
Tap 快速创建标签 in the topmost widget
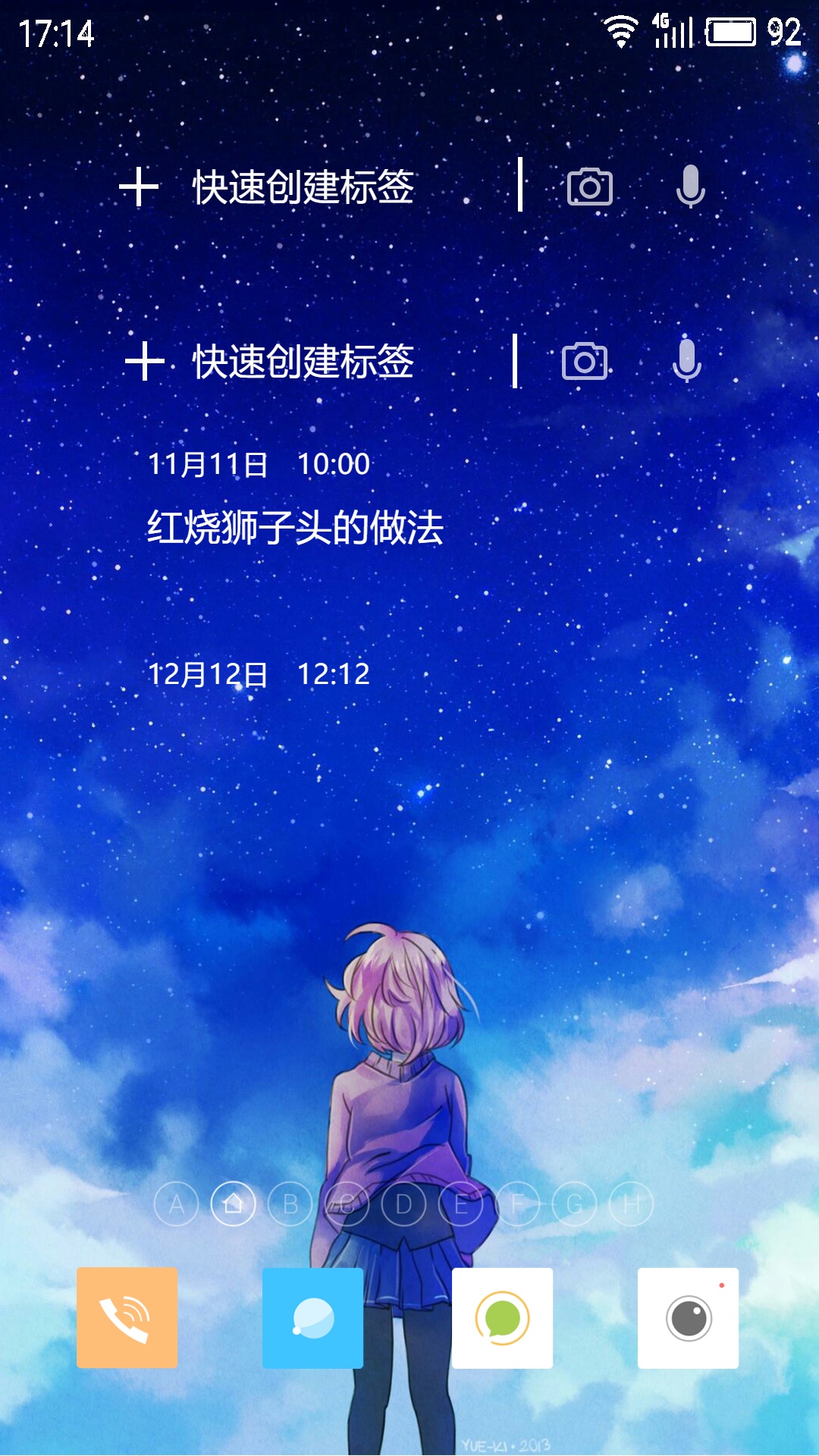(303, 187)
